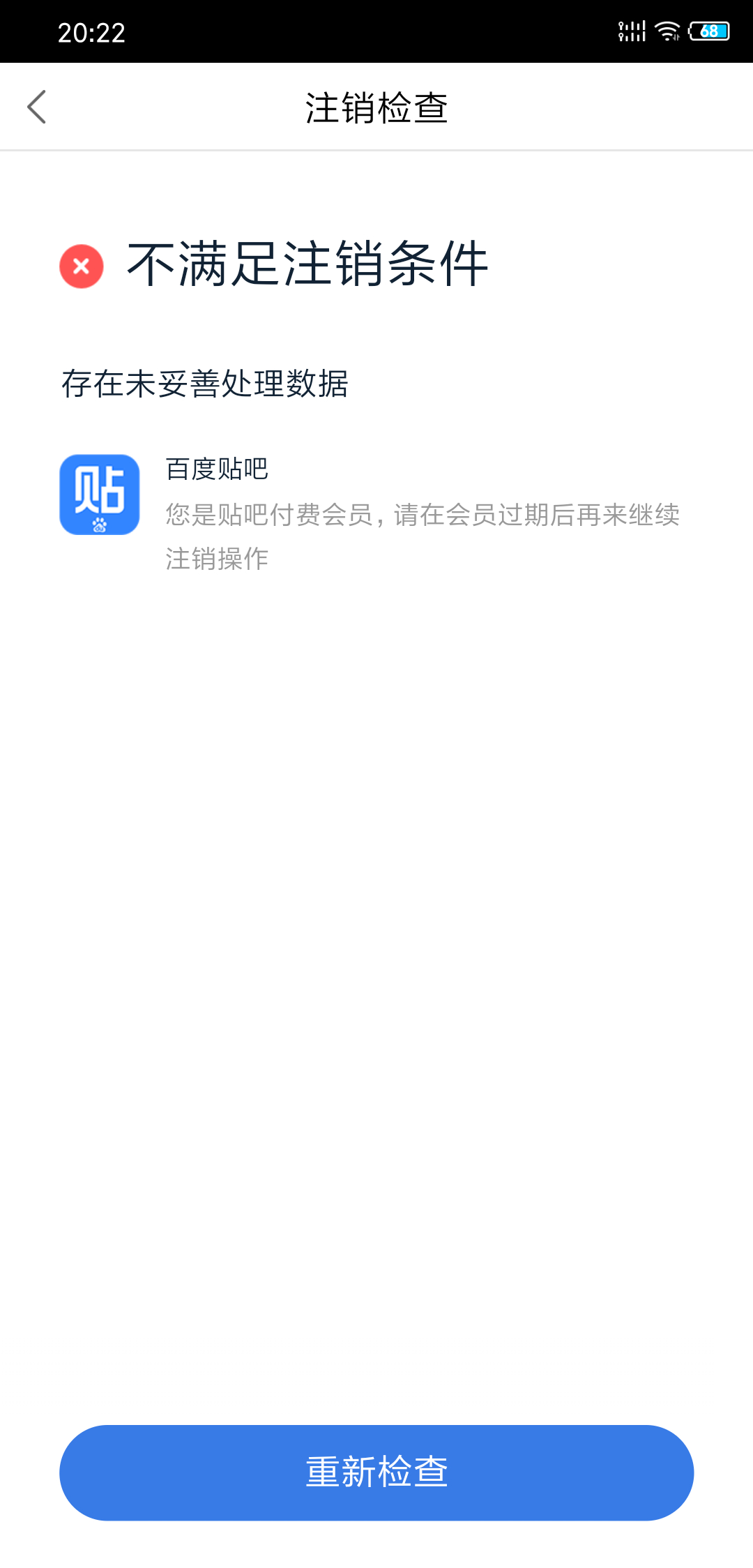Go back from the 注销检查 page

coord(37,107)
